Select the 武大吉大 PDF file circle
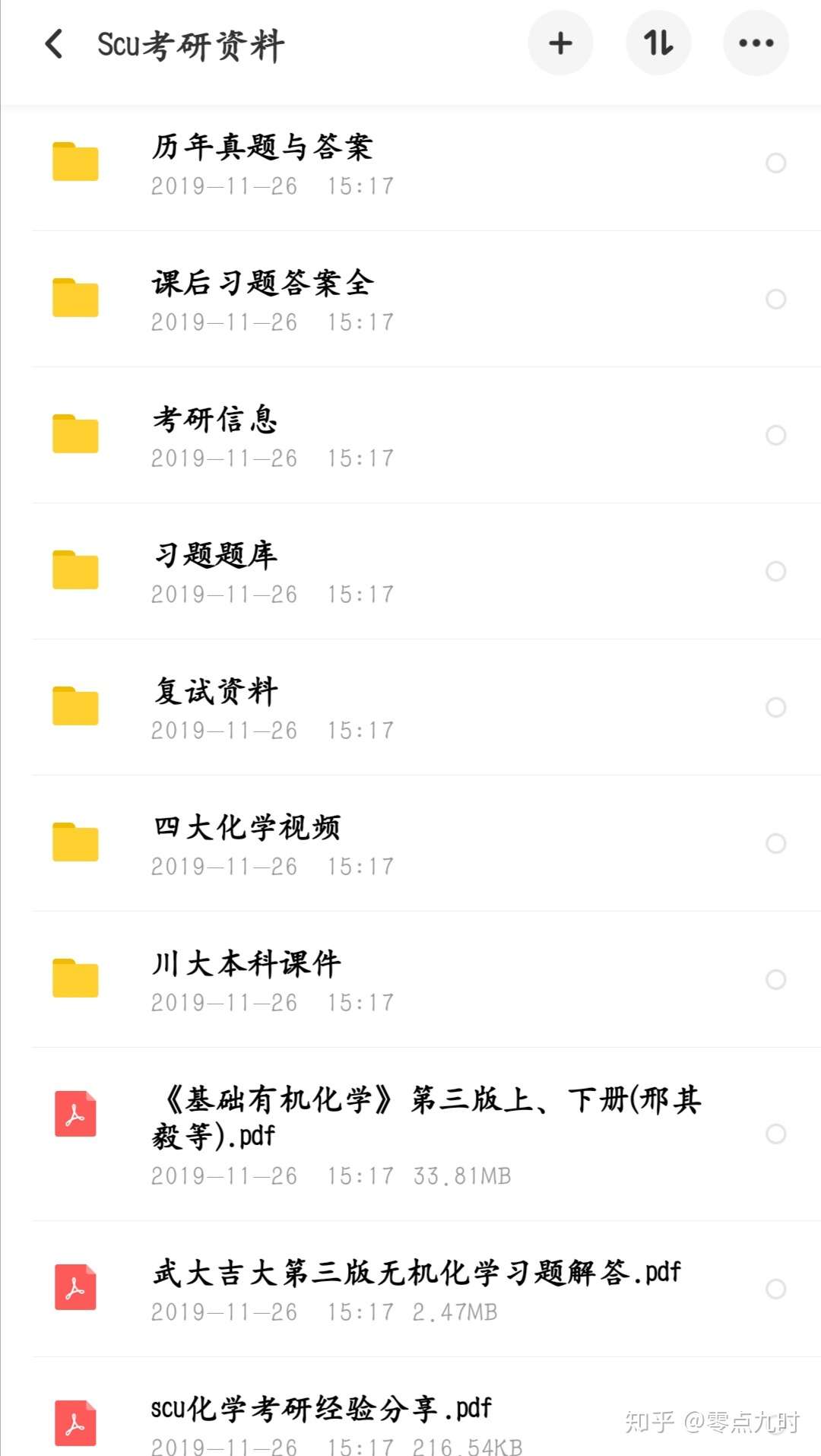 click(775, 1289)
